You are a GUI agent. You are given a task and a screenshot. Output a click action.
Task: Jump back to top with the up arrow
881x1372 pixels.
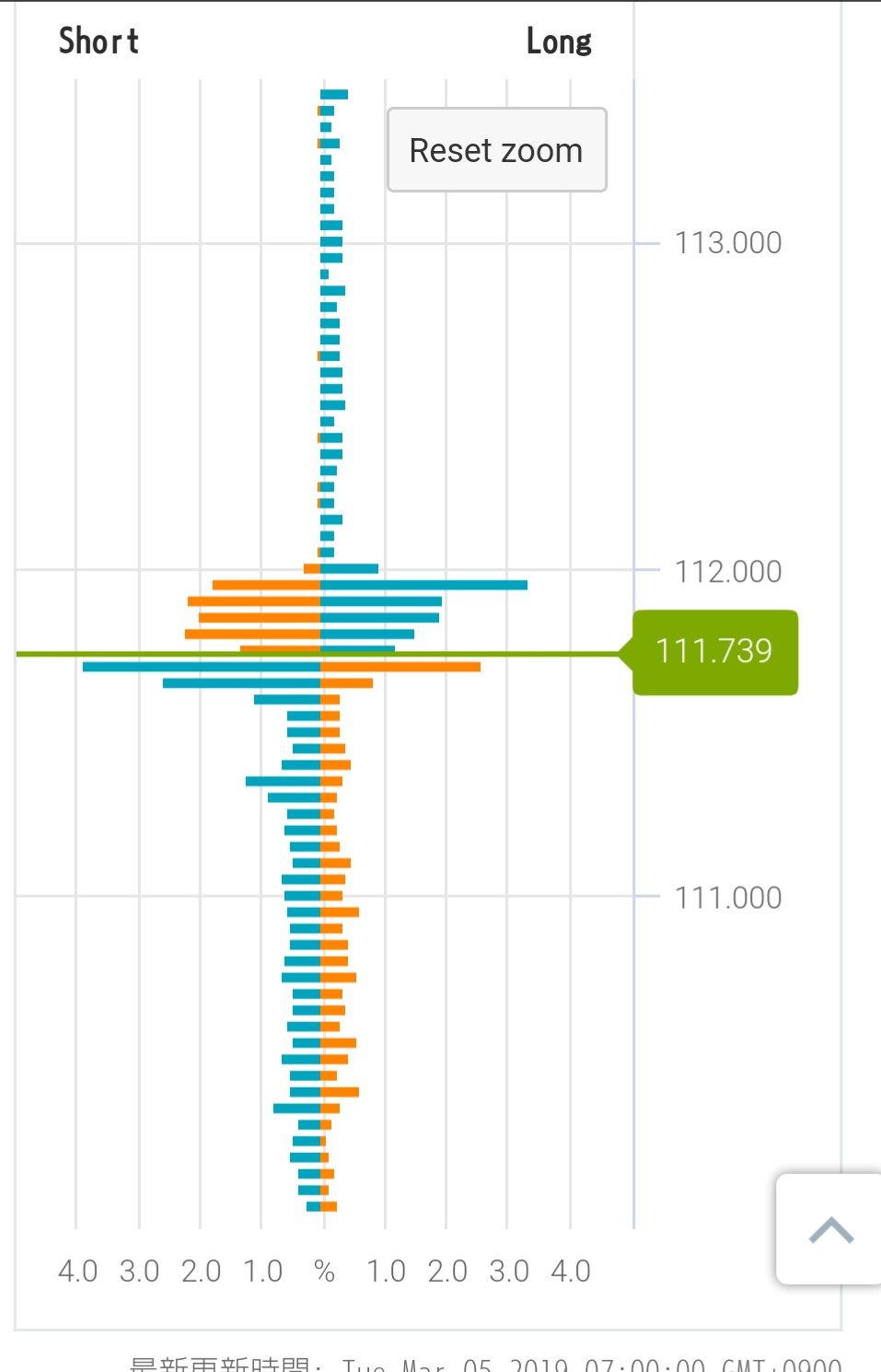830,1229
